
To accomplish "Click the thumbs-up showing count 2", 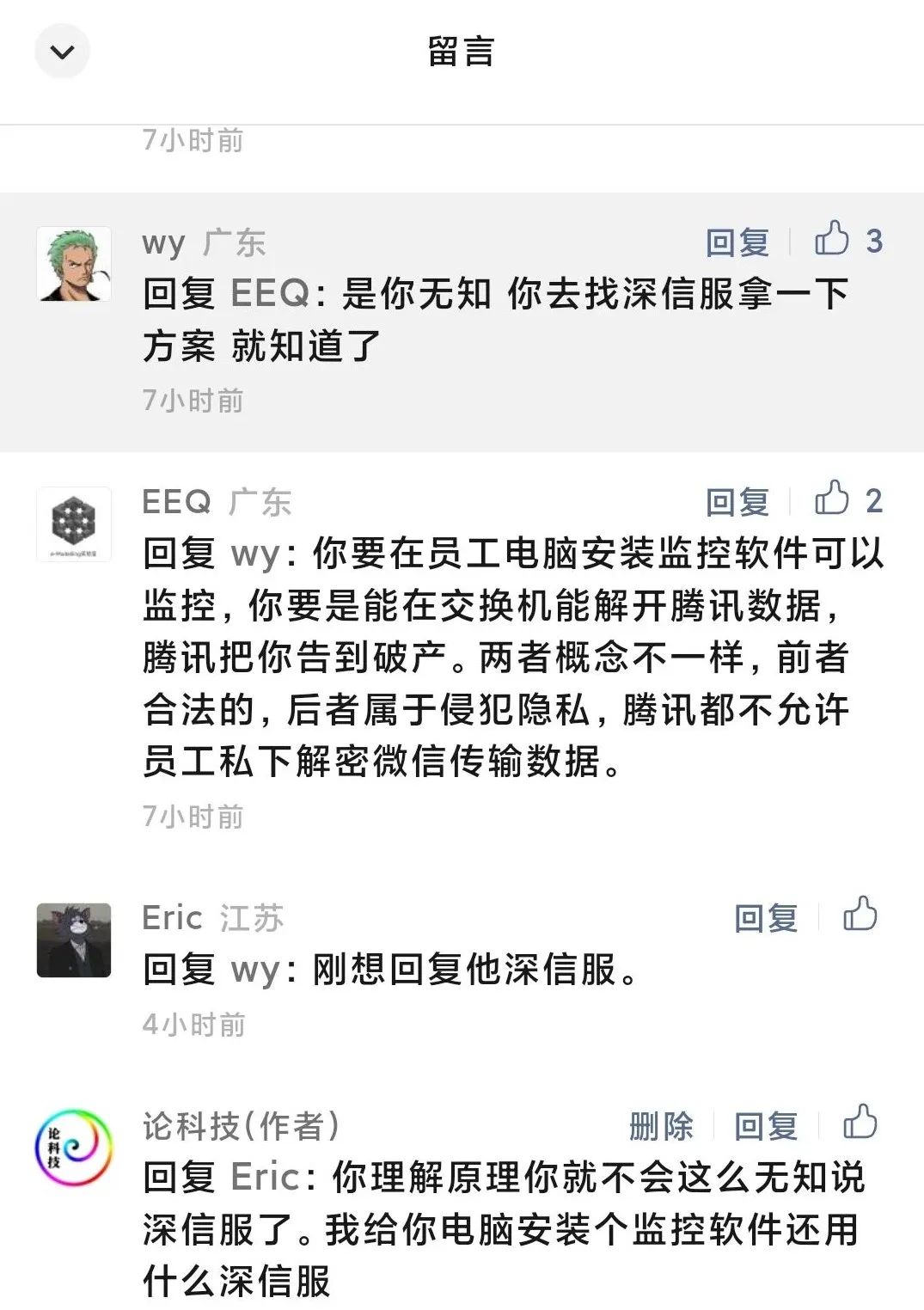I will tap(832, 502).
